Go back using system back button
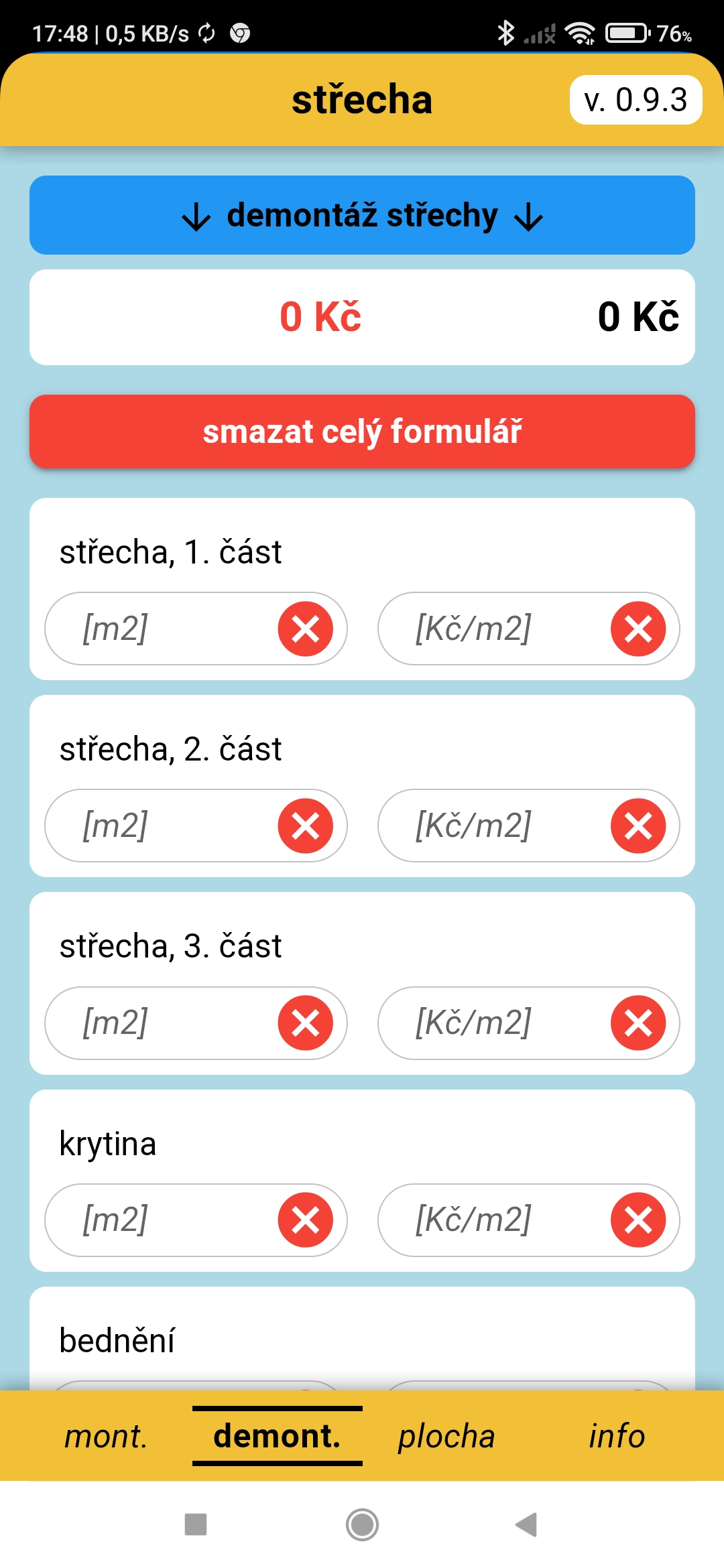 click(527, 1524)
